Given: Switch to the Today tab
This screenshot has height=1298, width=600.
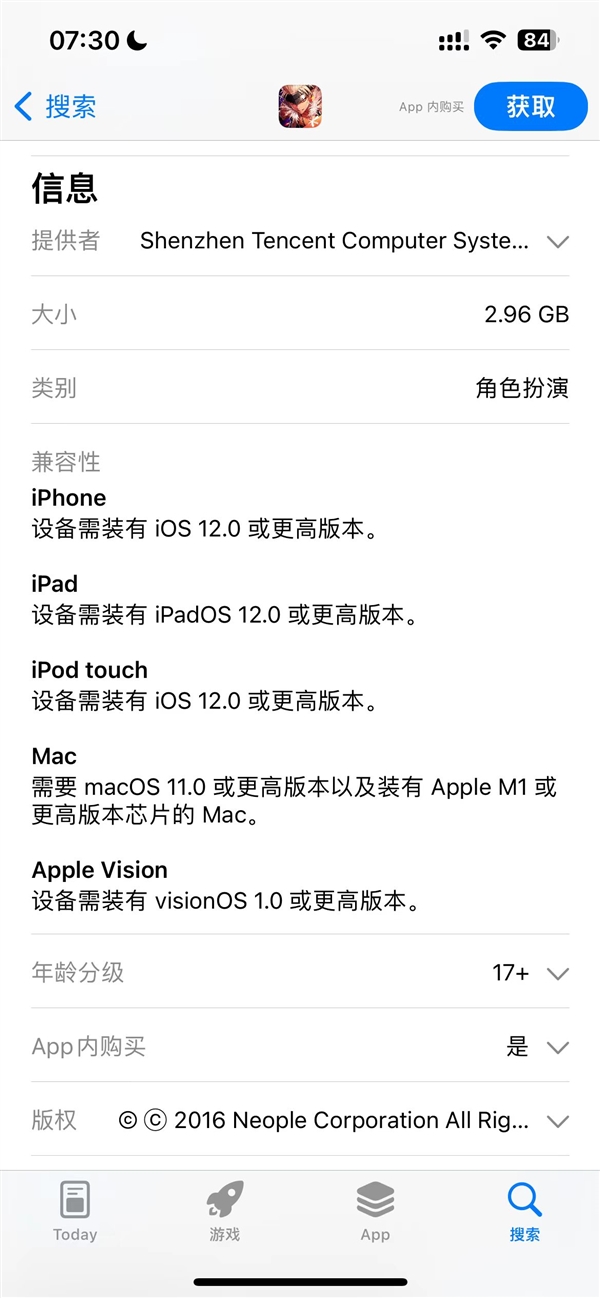Looking at the screenshot, I should click(x=75, y=1210).
